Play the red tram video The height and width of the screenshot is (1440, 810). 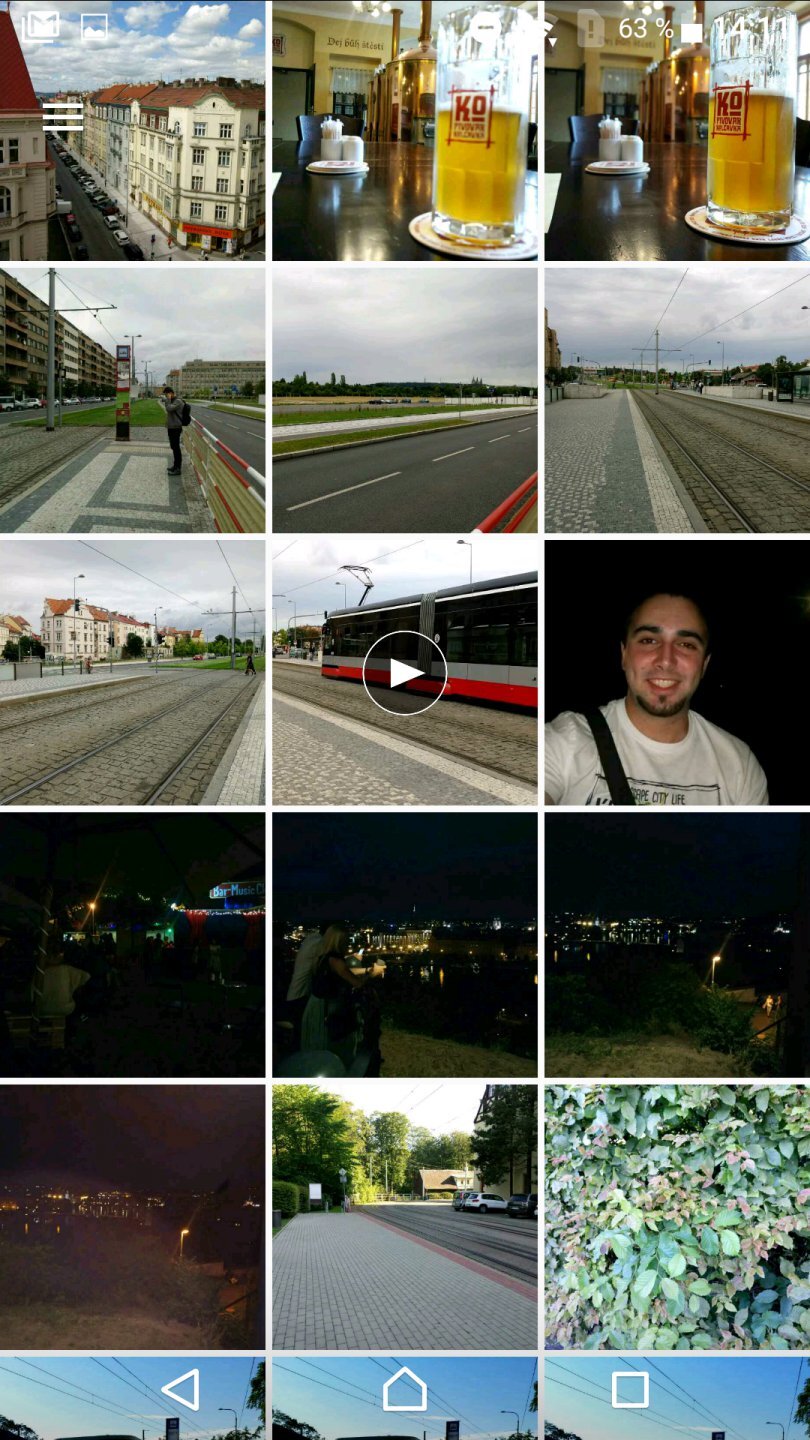click(x=404, y=672)
